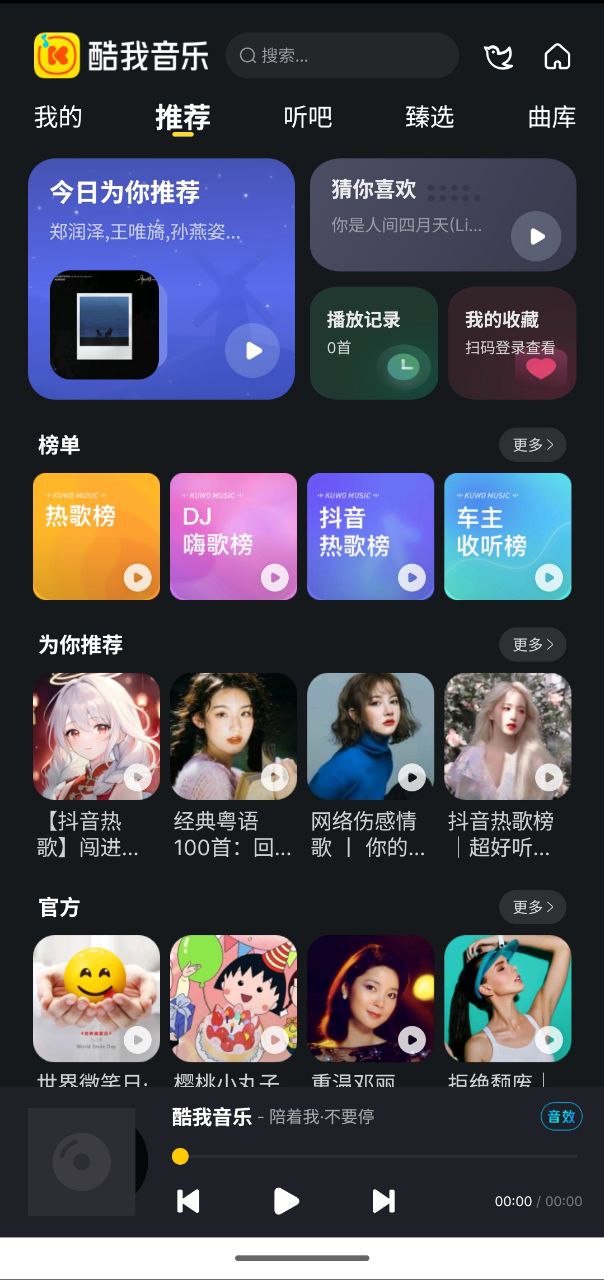Switch to the 我的 tab
The width and height of the screenshot is (604, 1280).
point(58,117)
